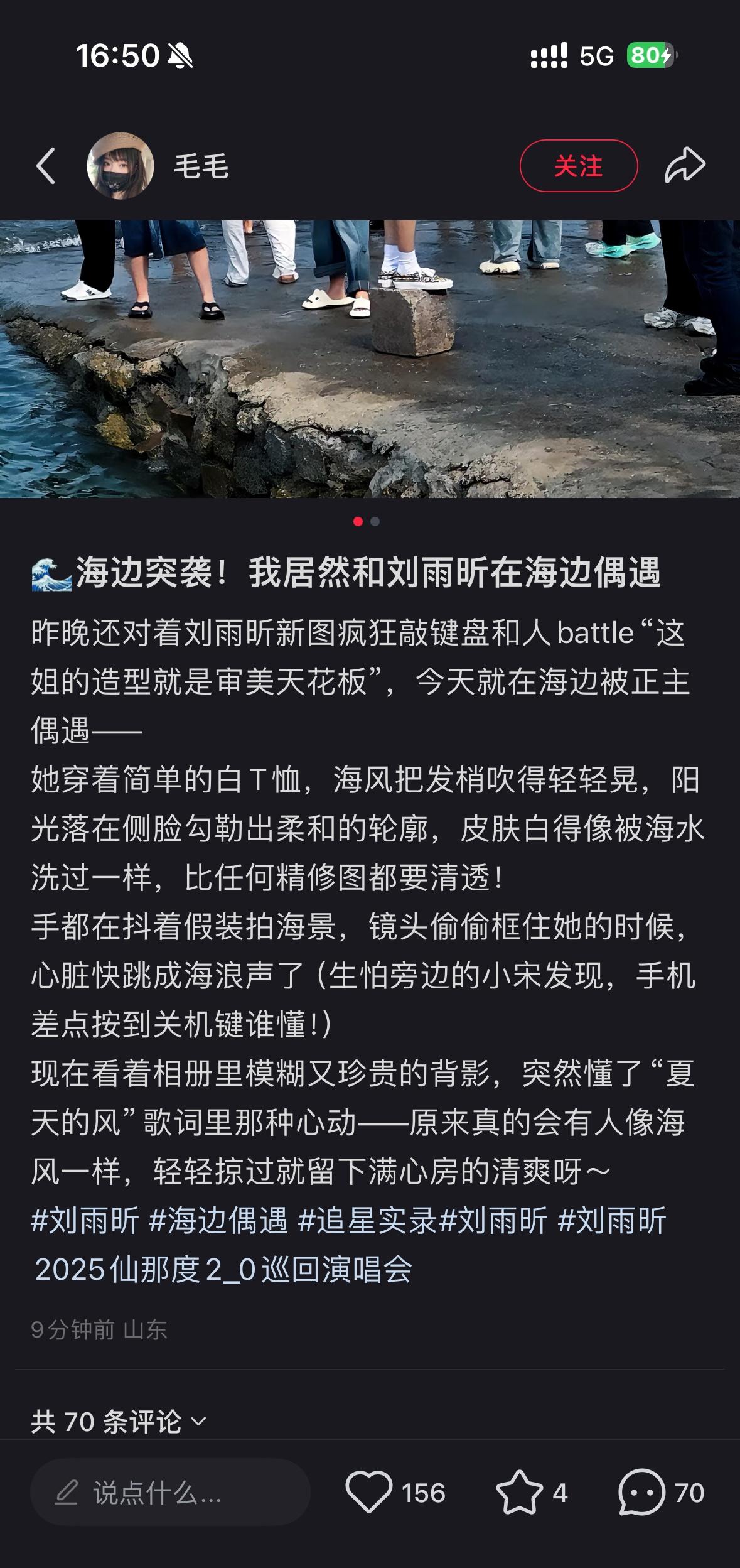740x1568 pixels.
Task: Follow 毛毛 with the 关注 button
Action: click(579, 166)
